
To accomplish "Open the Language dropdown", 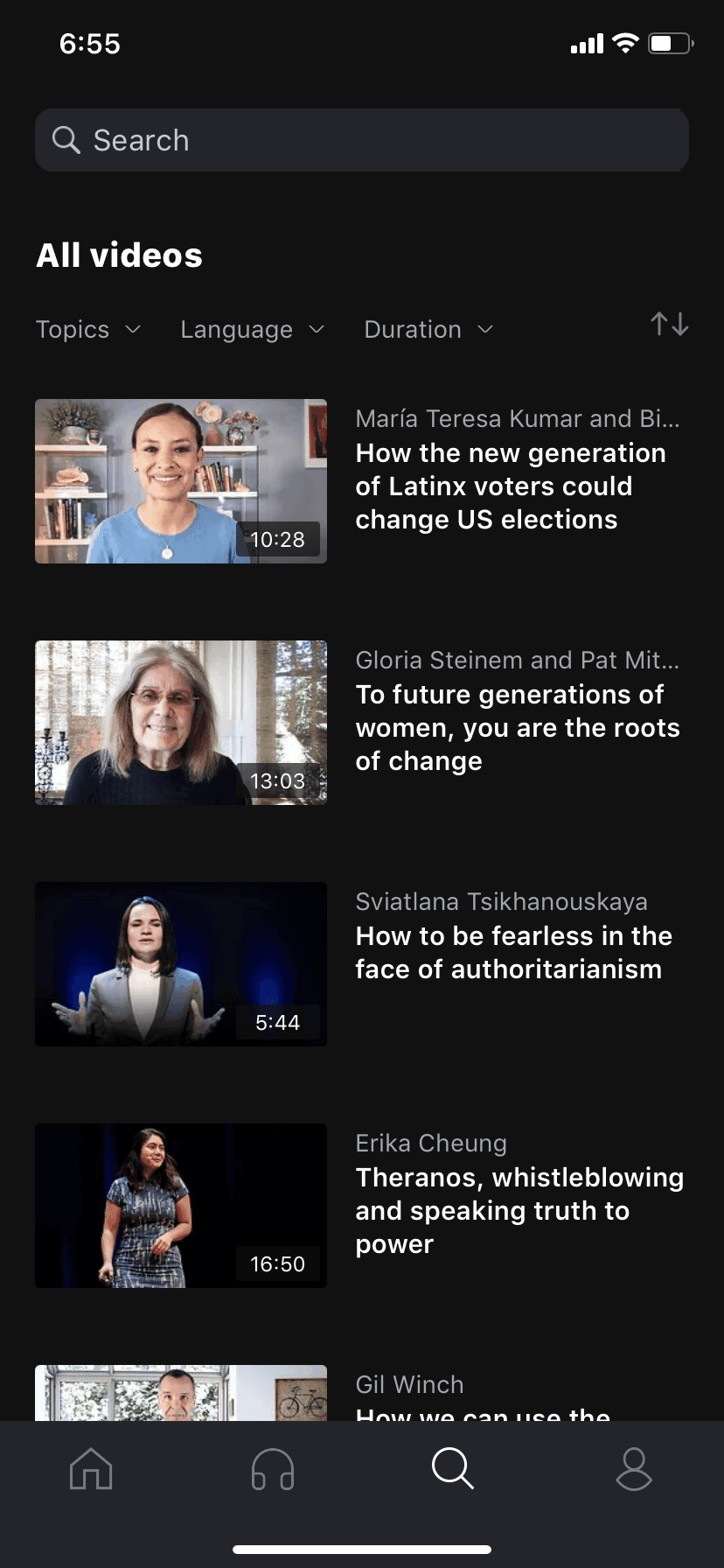I will tap(253, 329).
